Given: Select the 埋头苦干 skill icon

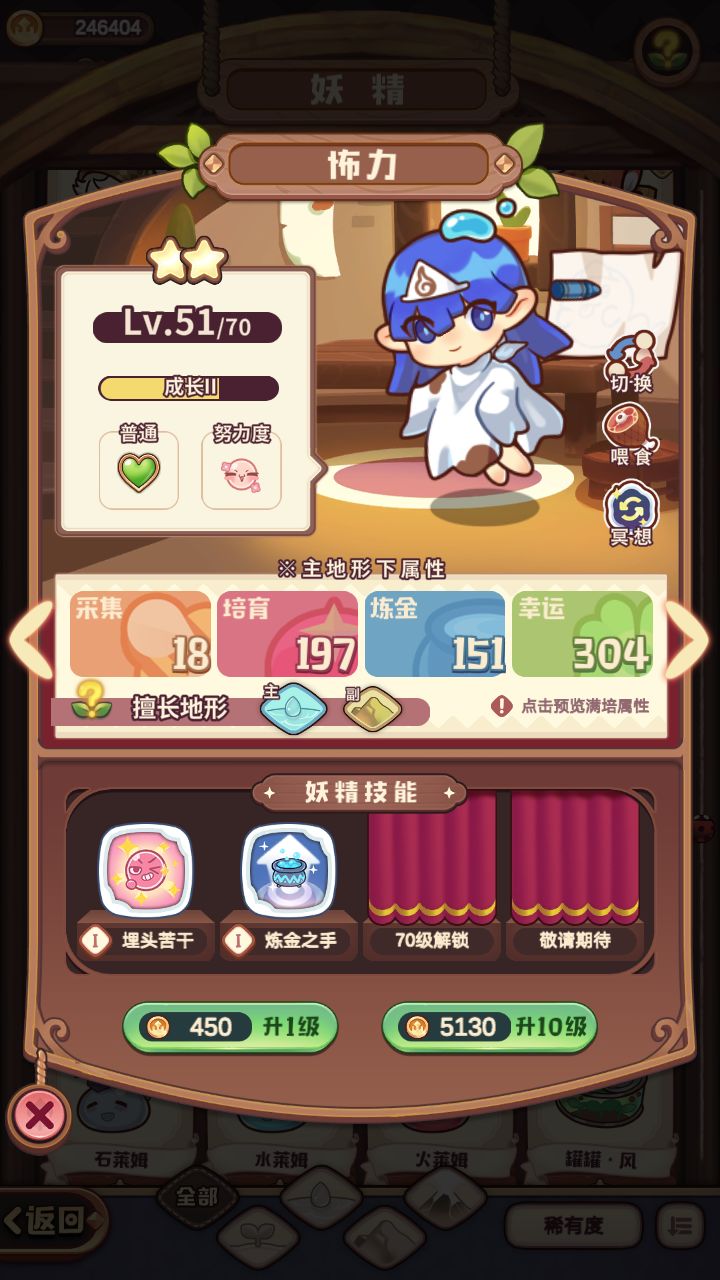Looking at the screenshot, I should (x=147, y=868).
